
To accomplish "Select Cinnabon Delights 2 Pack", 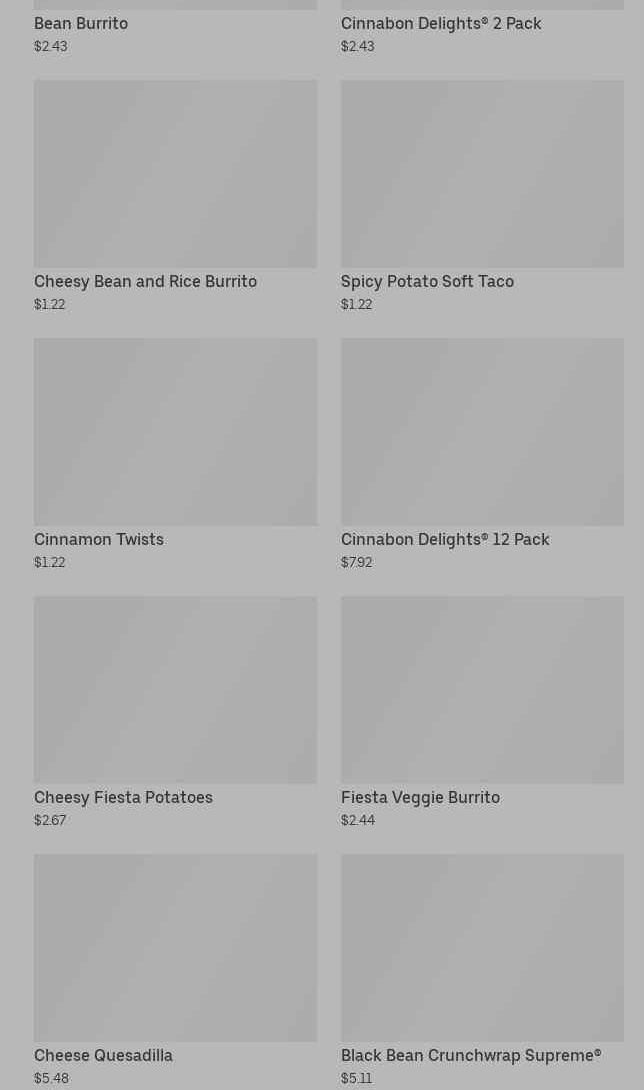I will (x=441, y=23).
